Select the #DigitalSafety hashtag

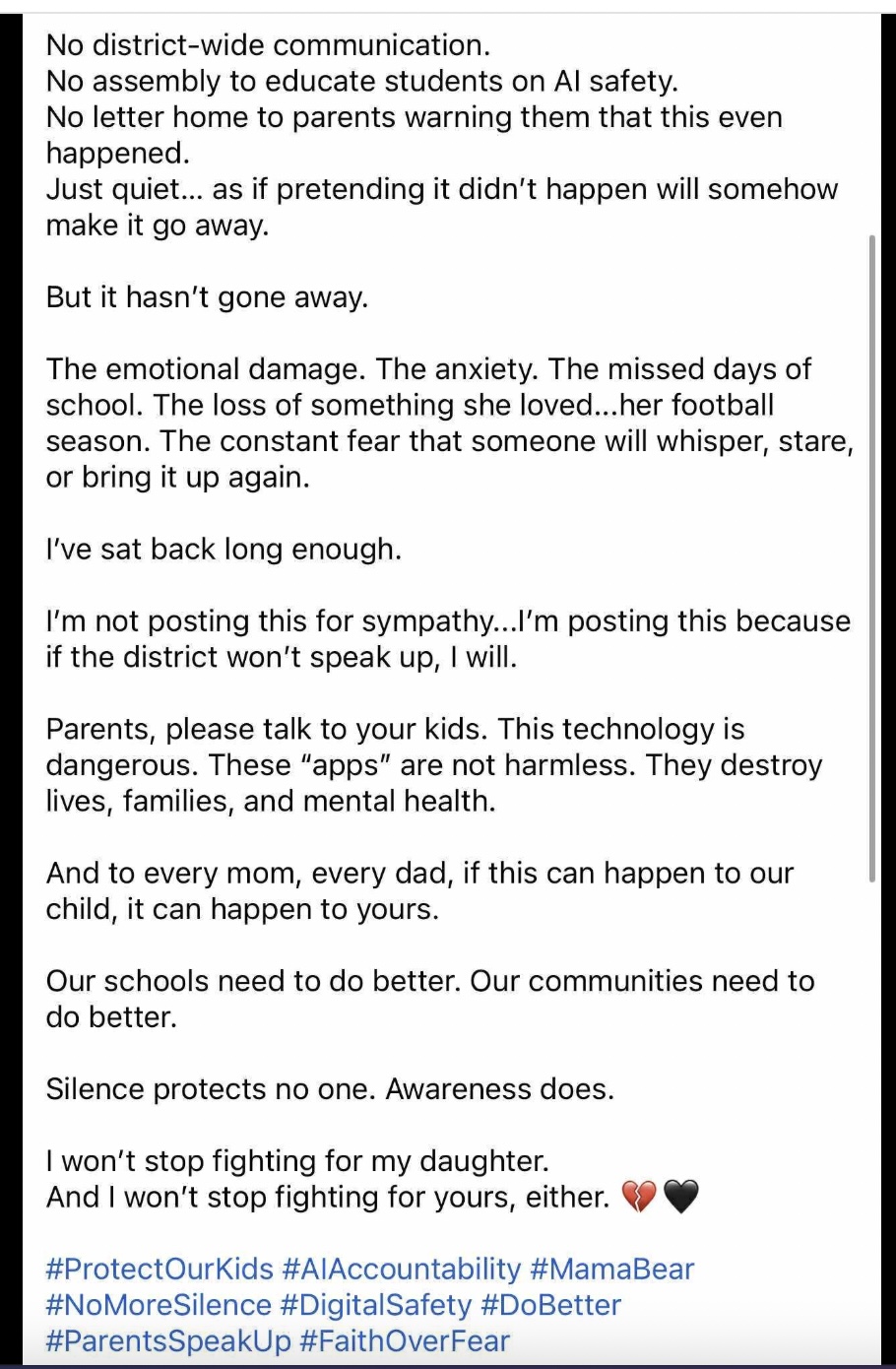[x=376, y=1305]
